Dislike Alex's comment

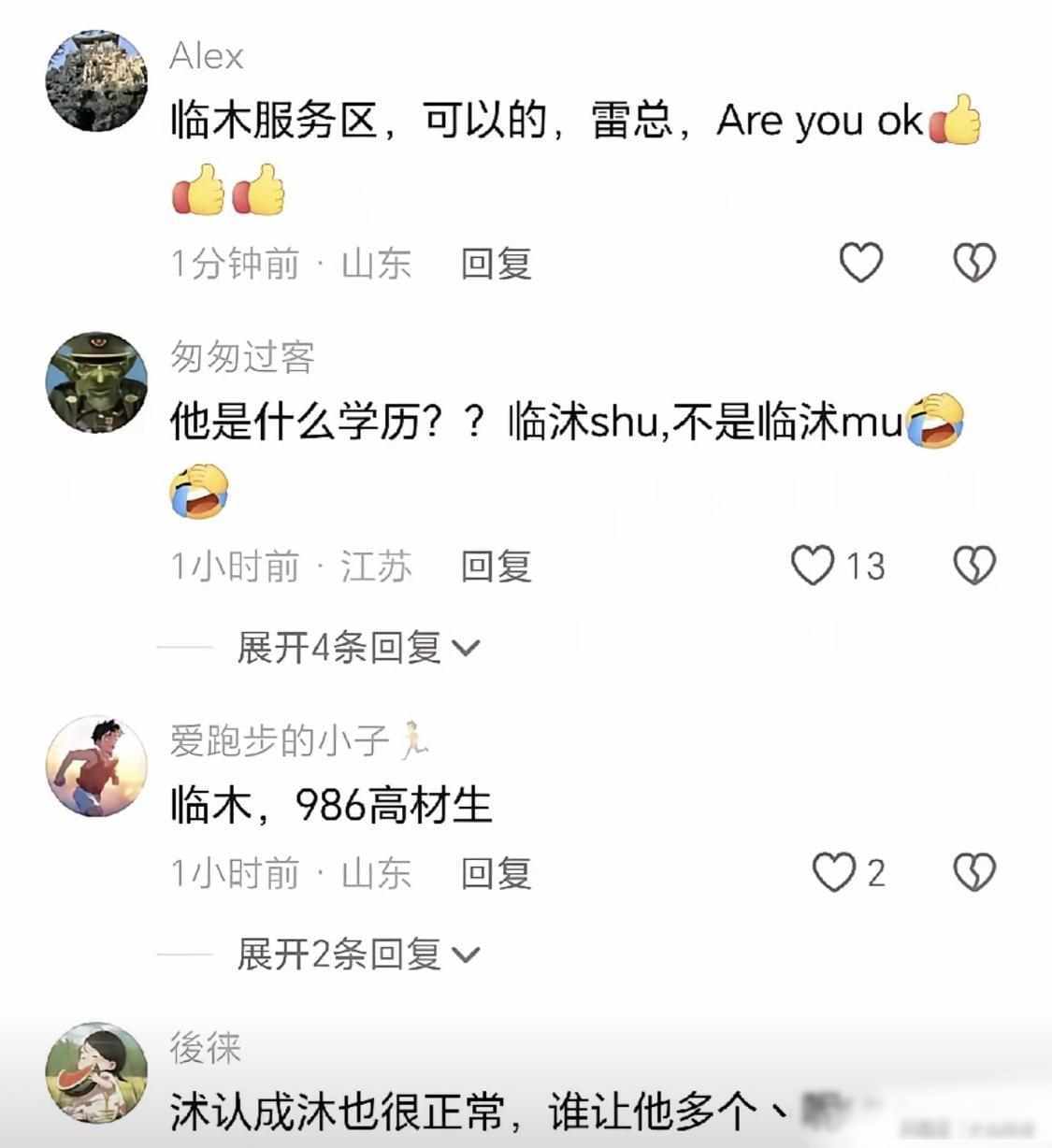tap(974, 263)
